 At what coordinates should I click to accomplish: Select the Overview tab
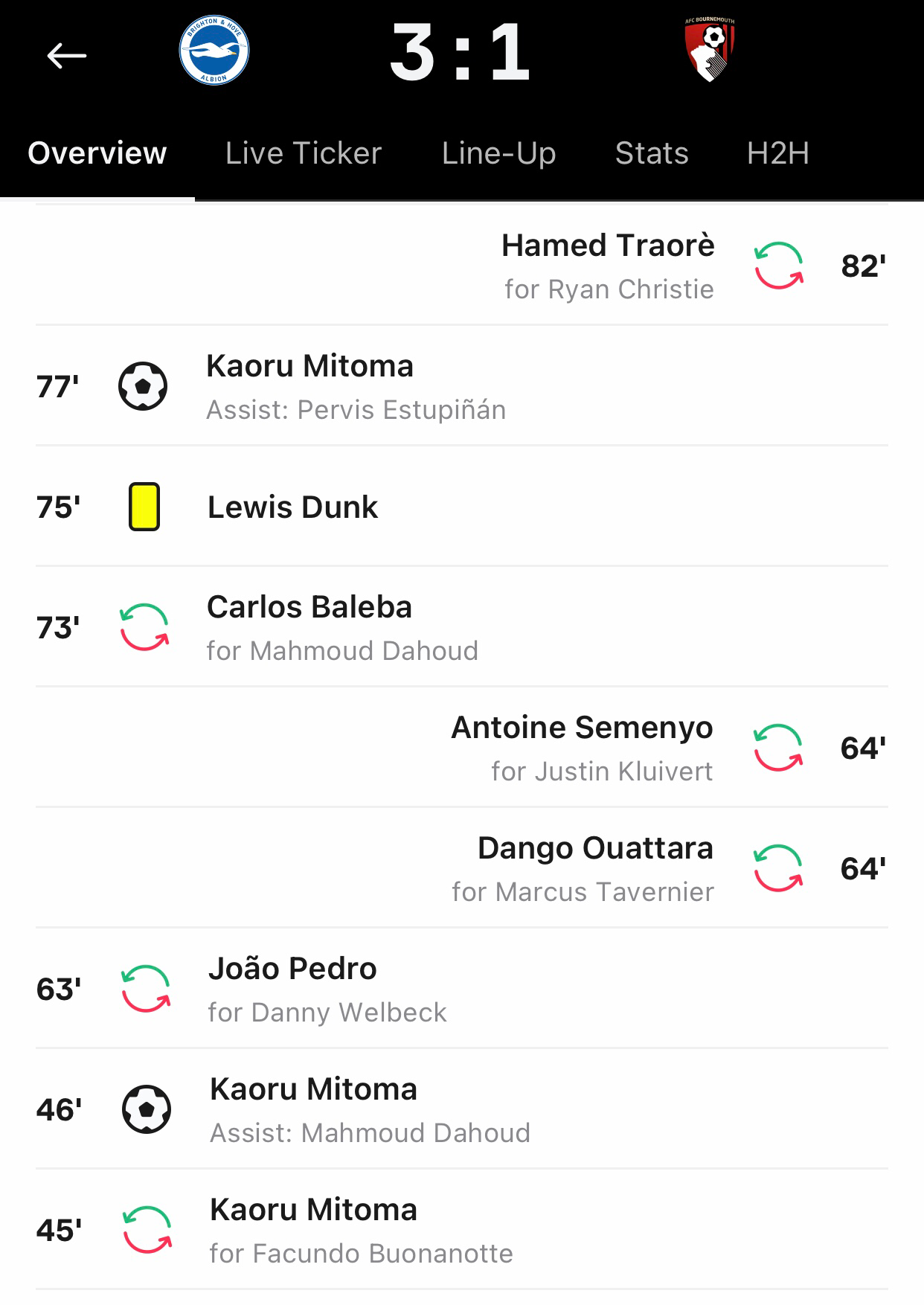click(97, 153)
